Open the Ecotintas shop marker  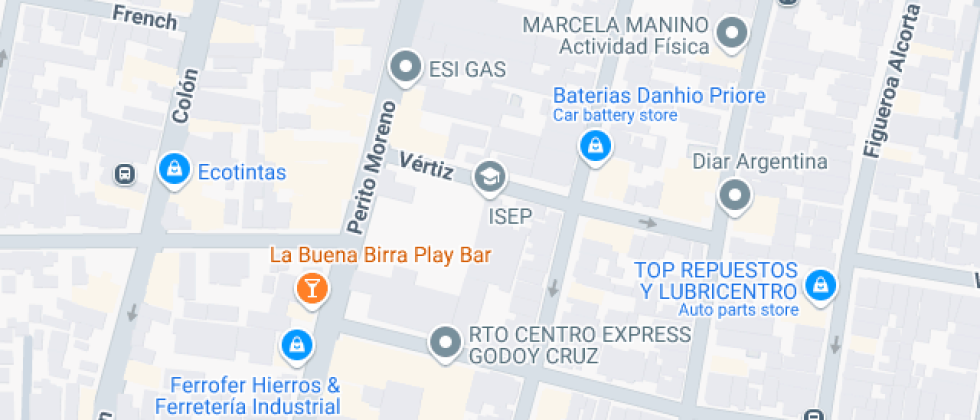coord(174,170)
